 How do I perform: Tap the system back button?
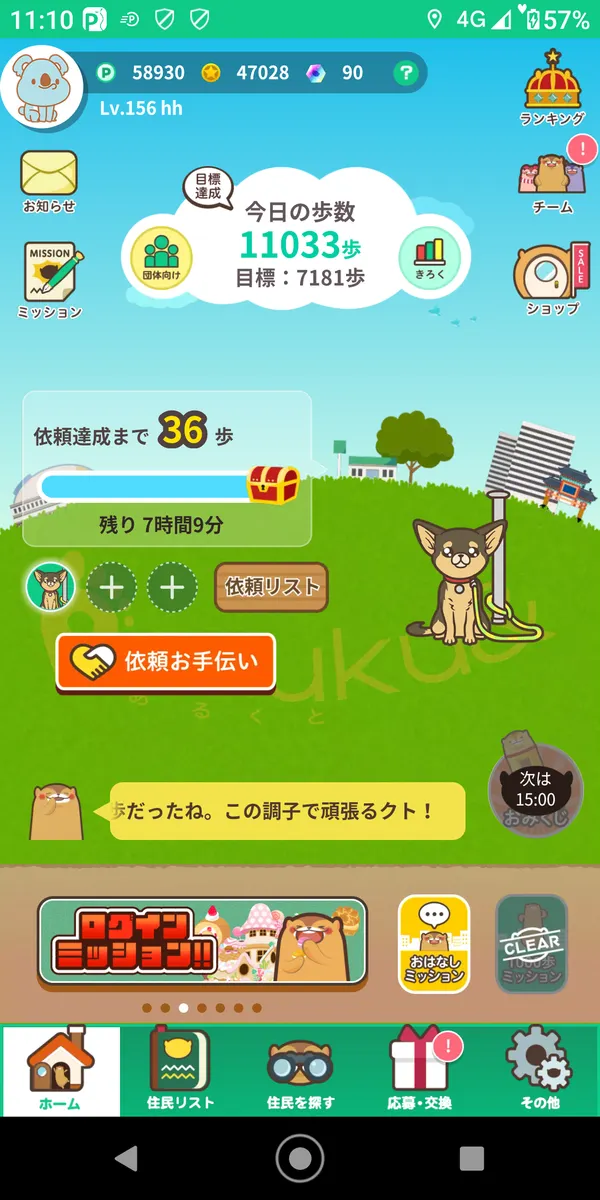click(x=126, y=1158)
